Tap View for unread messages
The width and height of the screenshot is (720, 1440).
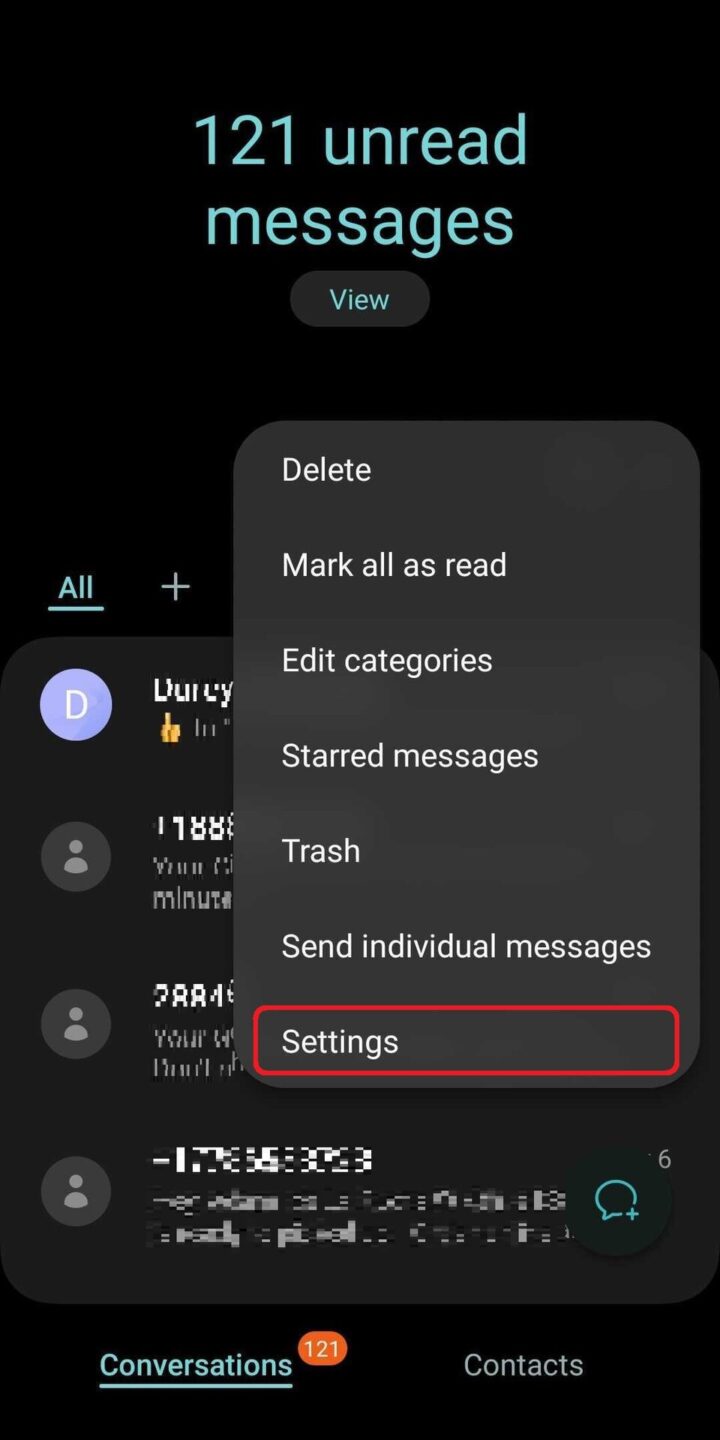[360, 299]
